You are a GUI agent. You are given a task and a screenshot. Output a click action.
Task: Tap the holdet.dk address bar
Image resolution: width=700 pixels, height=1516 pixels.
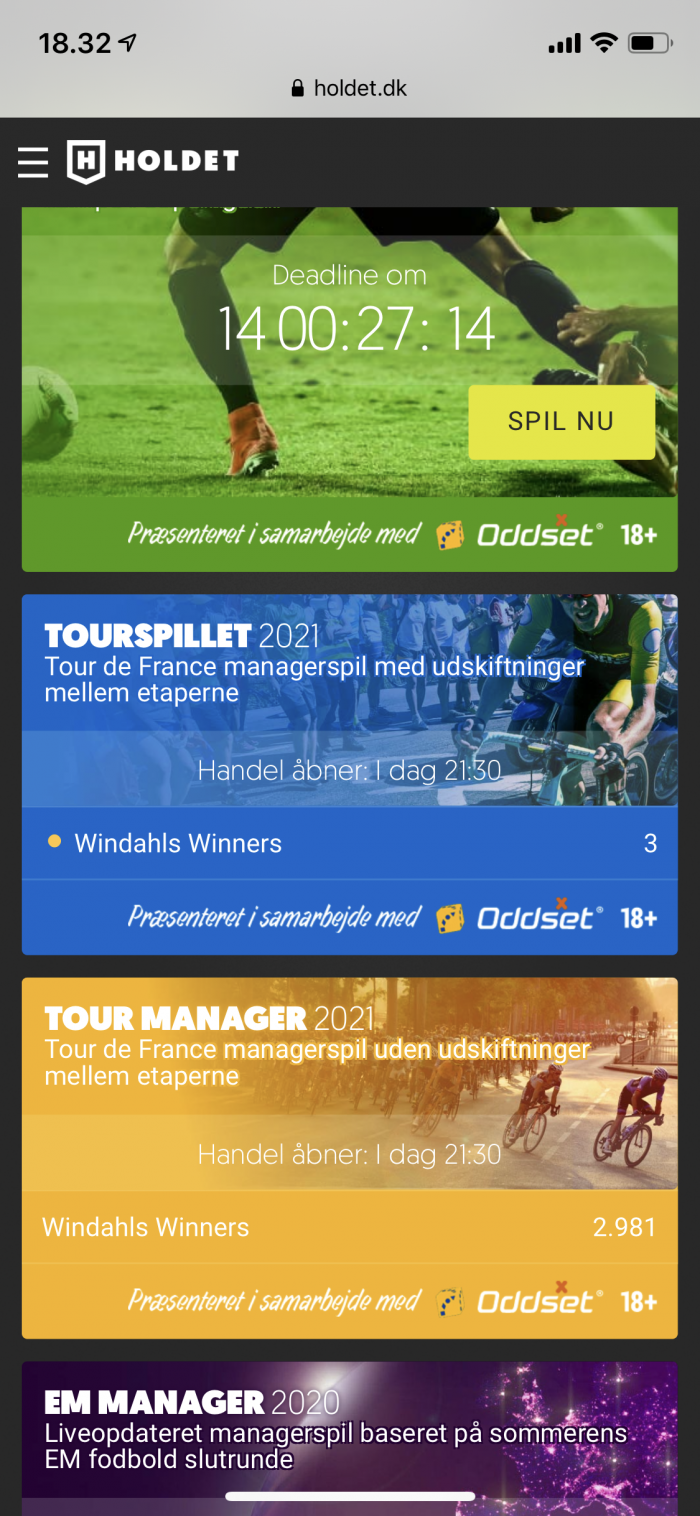pyautogui.click(x=350, y=88)
